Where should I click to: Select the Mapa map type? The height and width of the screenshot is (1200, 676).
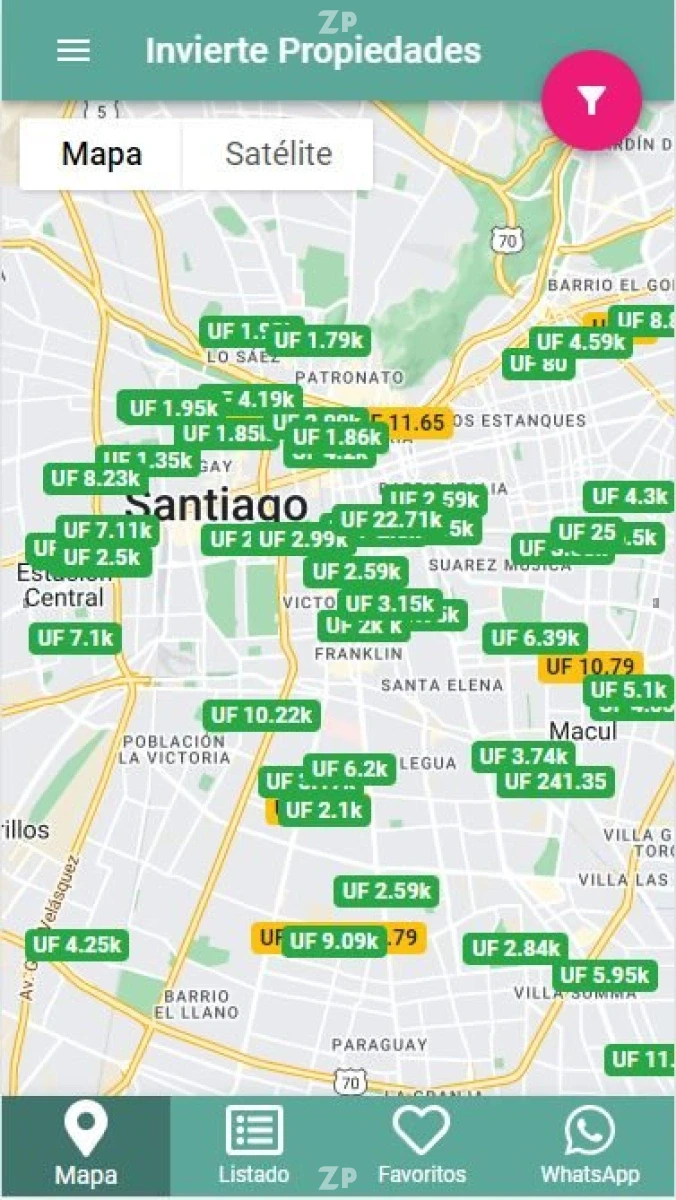[x=101, y=154]
